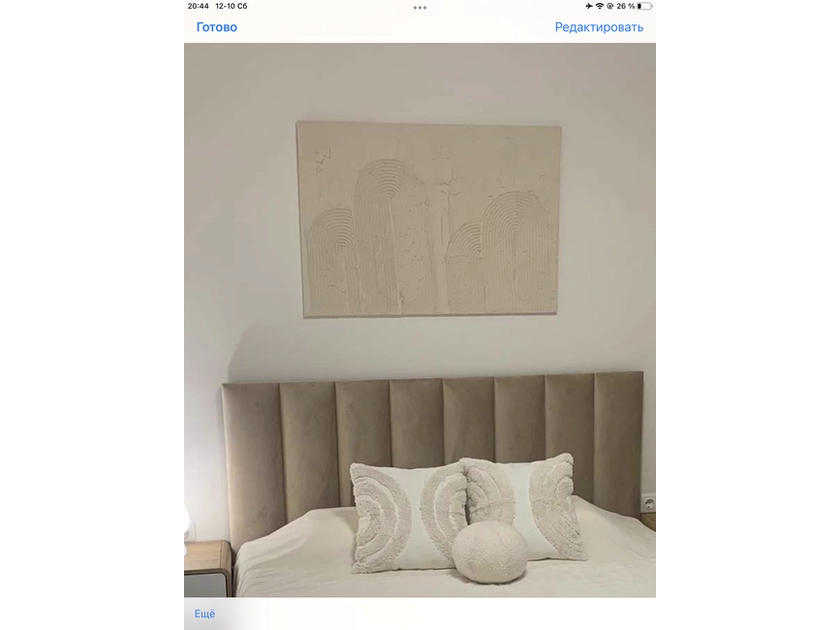The height and width of the screenshot is (630, 840).
Task: Tap Готово to close the photo
Action: point(217,27)
